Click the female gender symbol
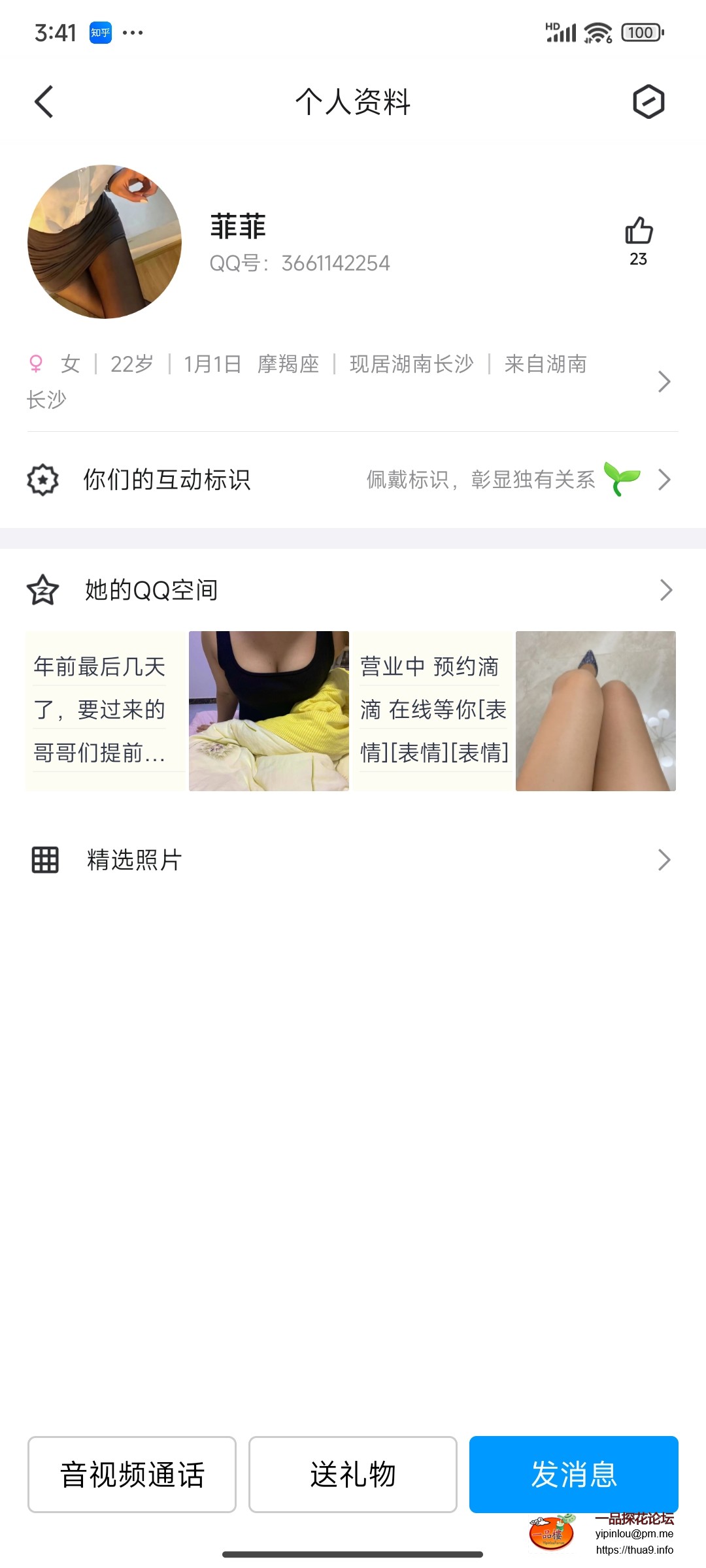The image size is (706, 1568). click(36, 365)
